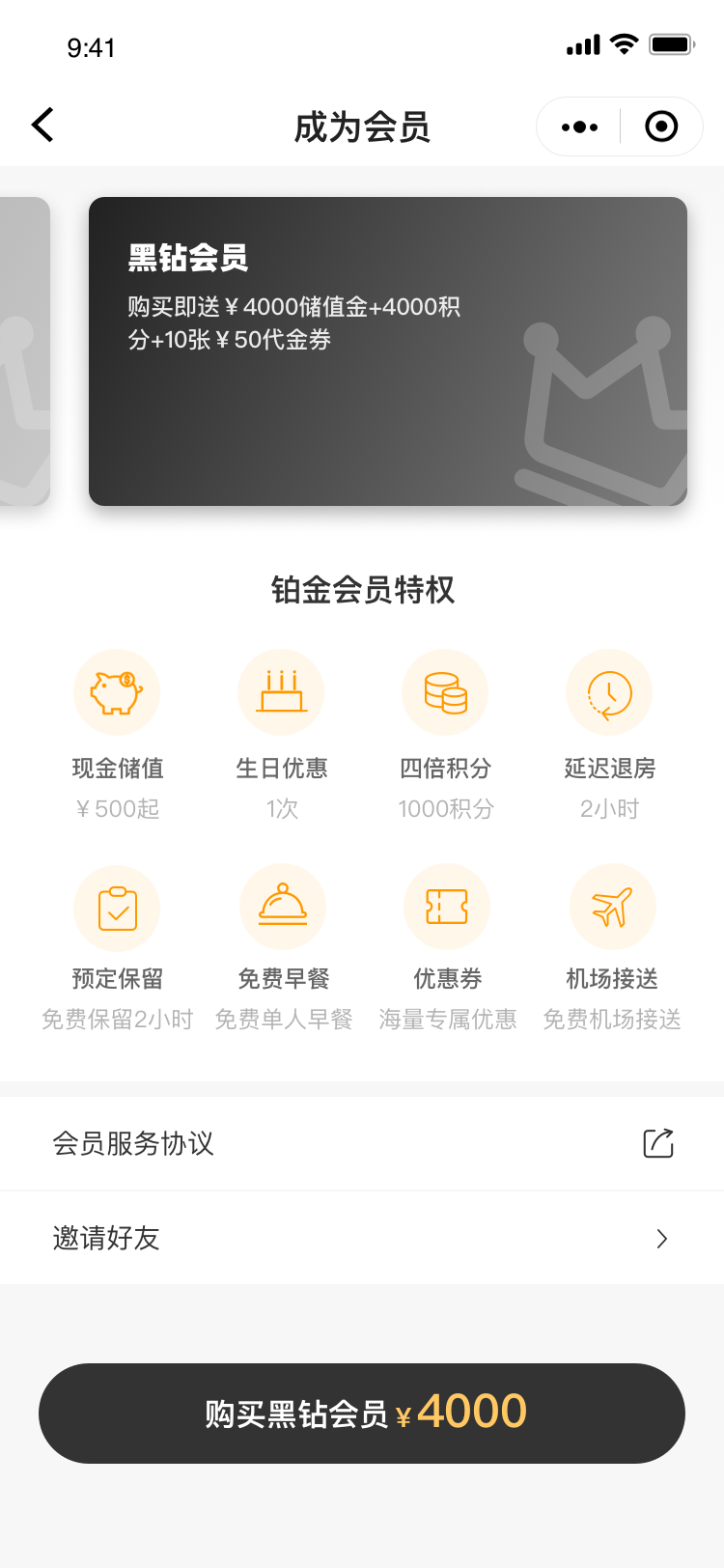Tap the partially visible previous membership card
Screen dimensions: 724x1568
click(x=25, y=351)
